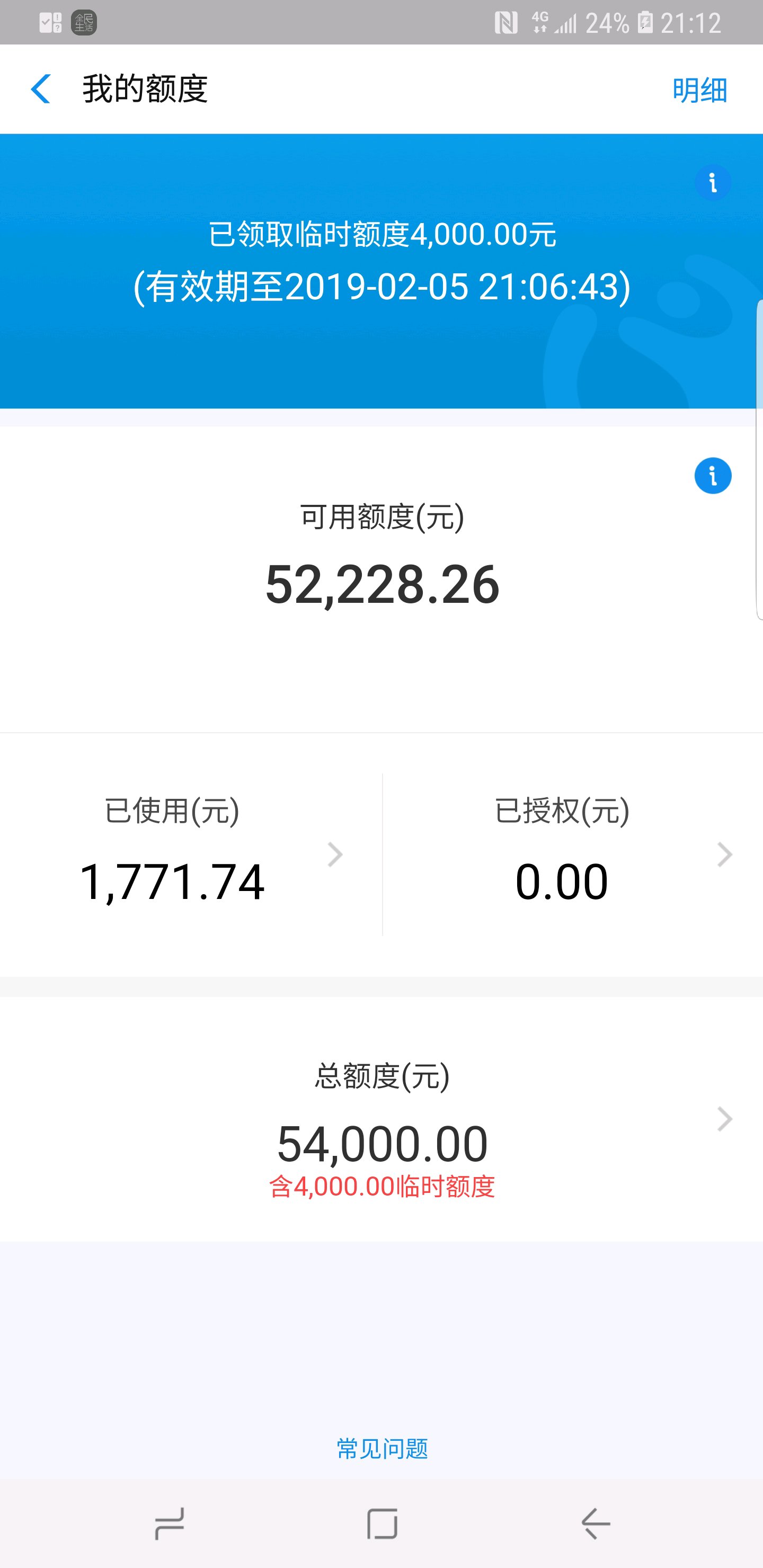Tap info icon in temporary quota banner
This screenshot has height=1568, width=763.
click(x=712, y=183)
